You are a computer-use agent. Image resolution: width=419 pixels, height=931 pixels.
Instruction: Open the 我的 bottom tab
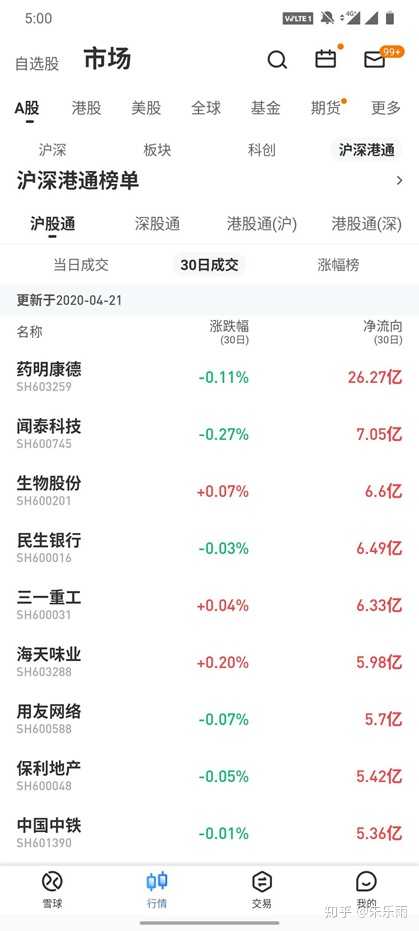coord(367,889)
